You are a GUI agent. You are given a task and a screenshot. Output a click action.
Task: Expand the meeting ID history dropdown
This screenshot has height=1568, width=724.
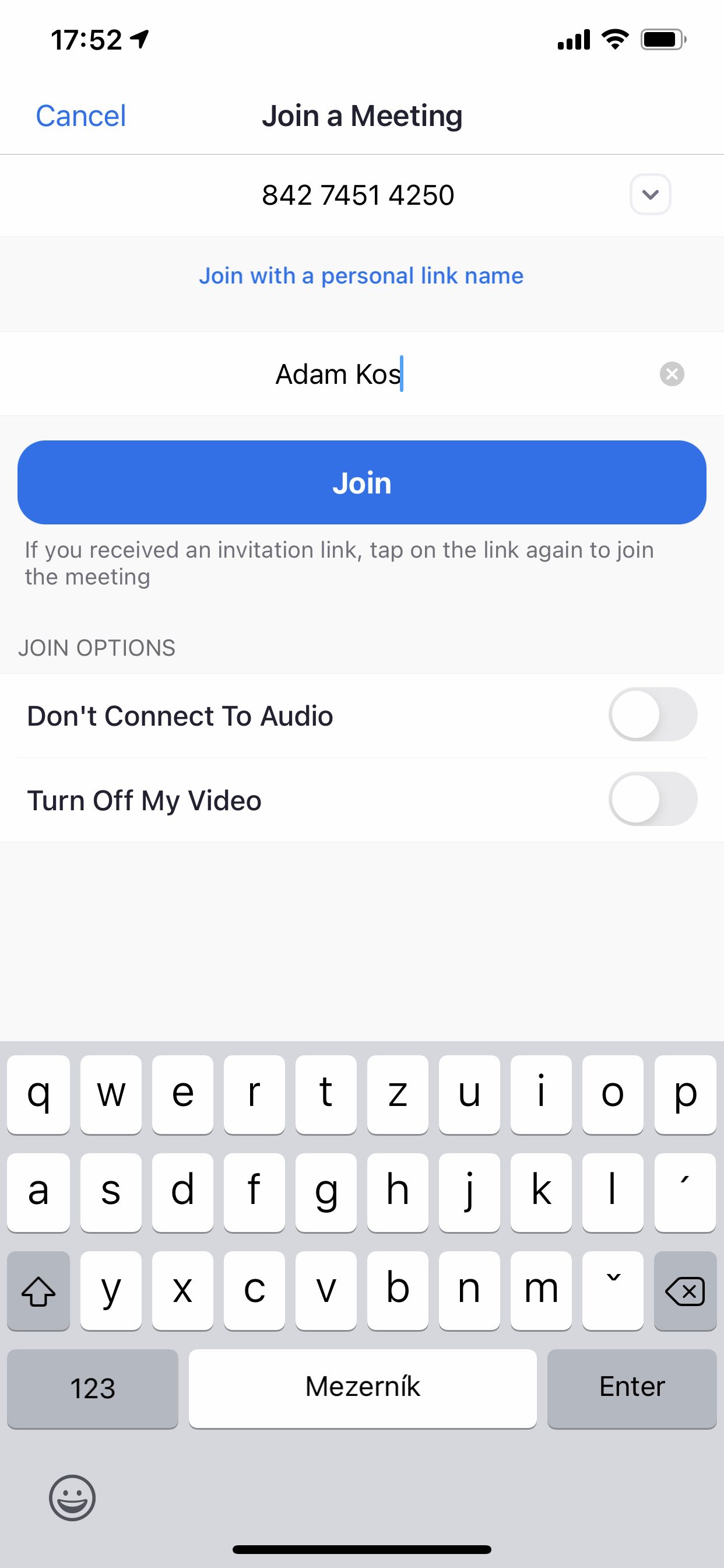(650, 195)
